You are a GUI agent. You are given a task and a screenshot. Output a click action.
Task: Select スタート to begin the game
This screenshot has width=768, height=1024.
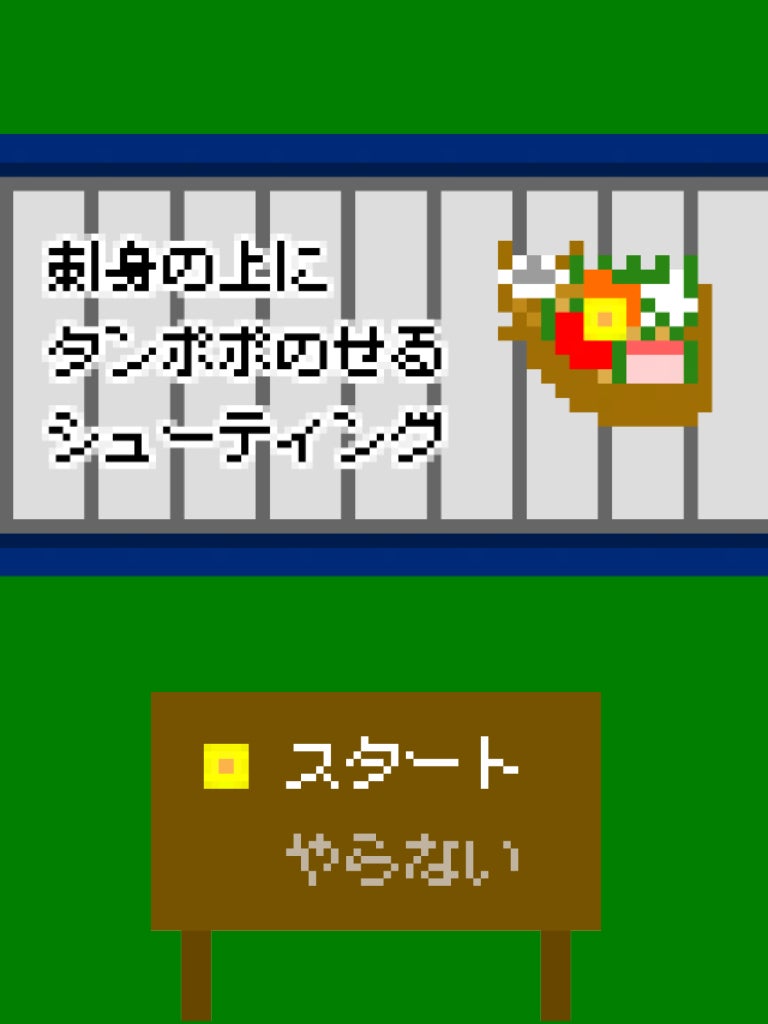pyautogui.click(x=402, y=765)
